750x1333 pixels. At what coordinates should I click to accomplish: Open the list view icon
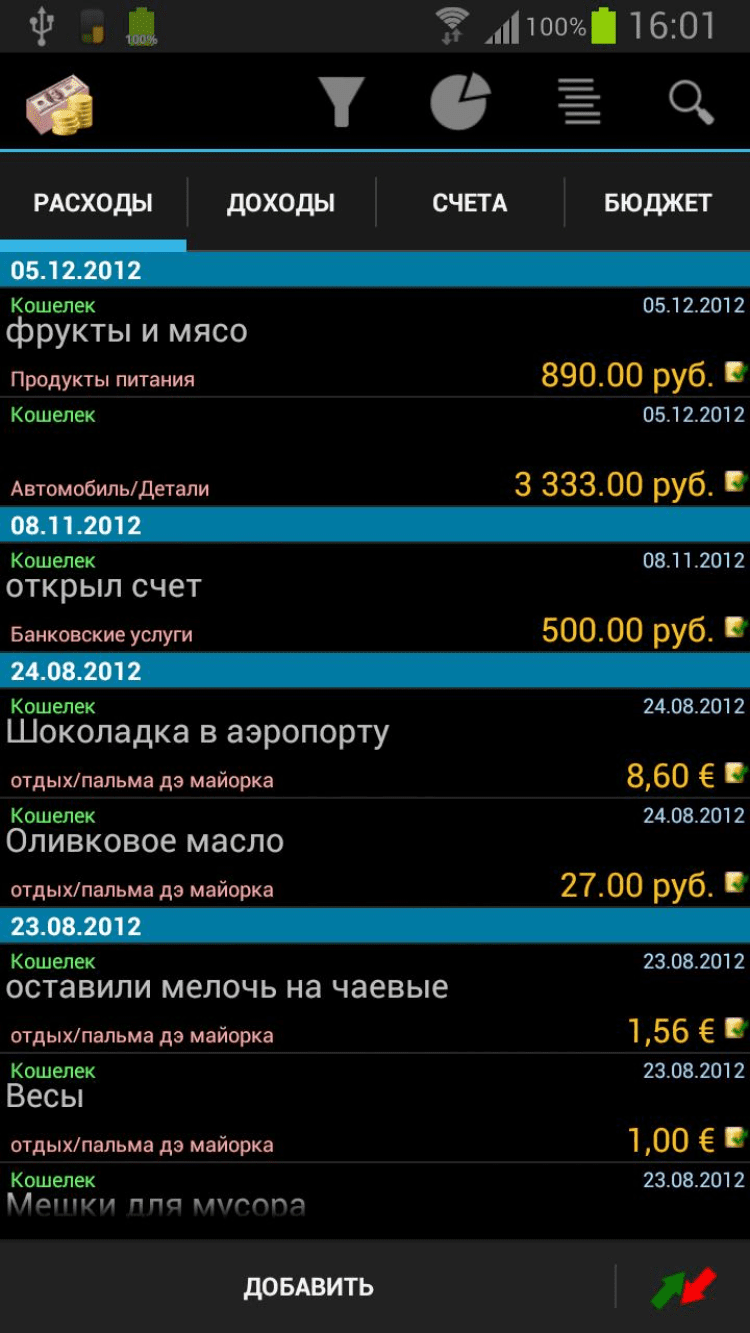point(579,102)
